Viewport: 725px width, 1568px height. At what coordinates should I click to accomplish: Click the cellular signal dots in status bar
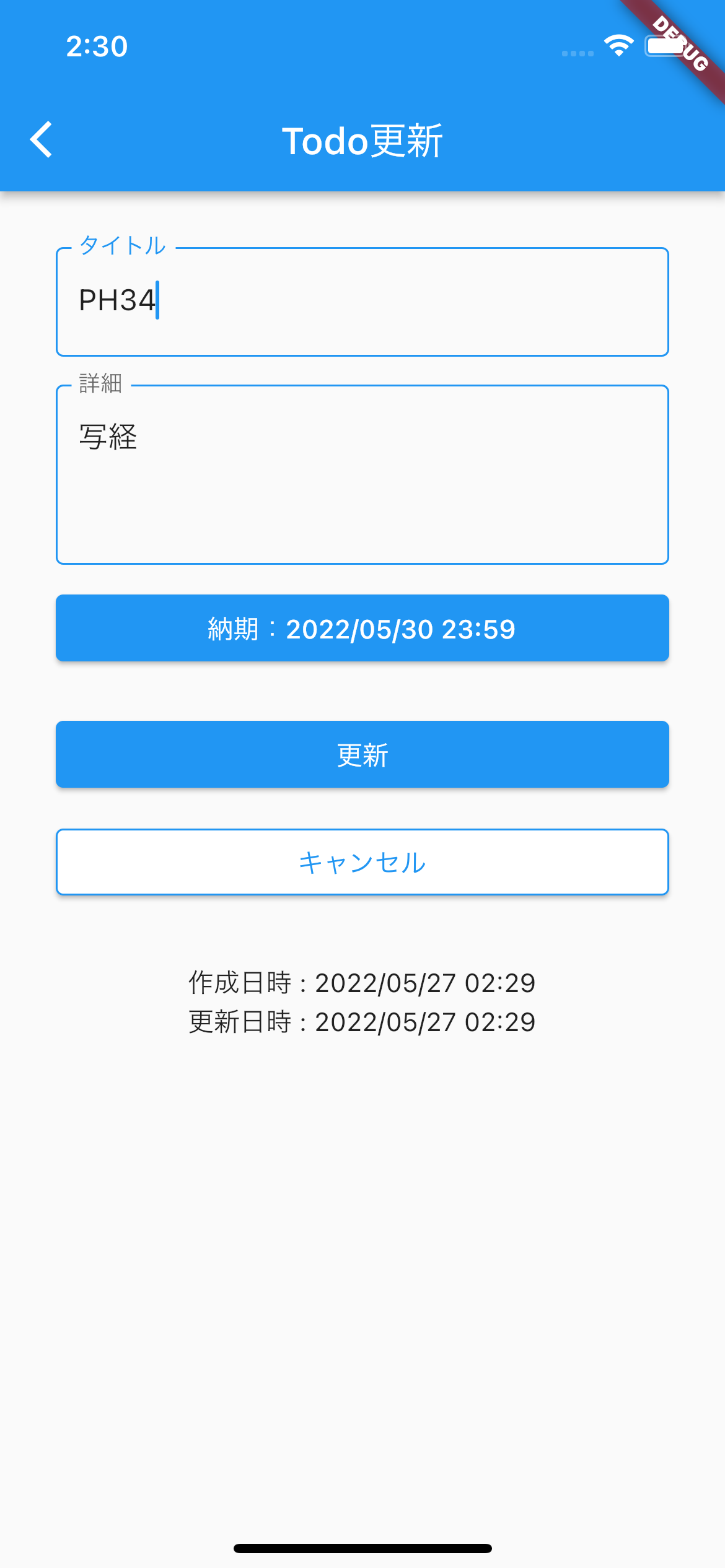[x=576, y=53]
